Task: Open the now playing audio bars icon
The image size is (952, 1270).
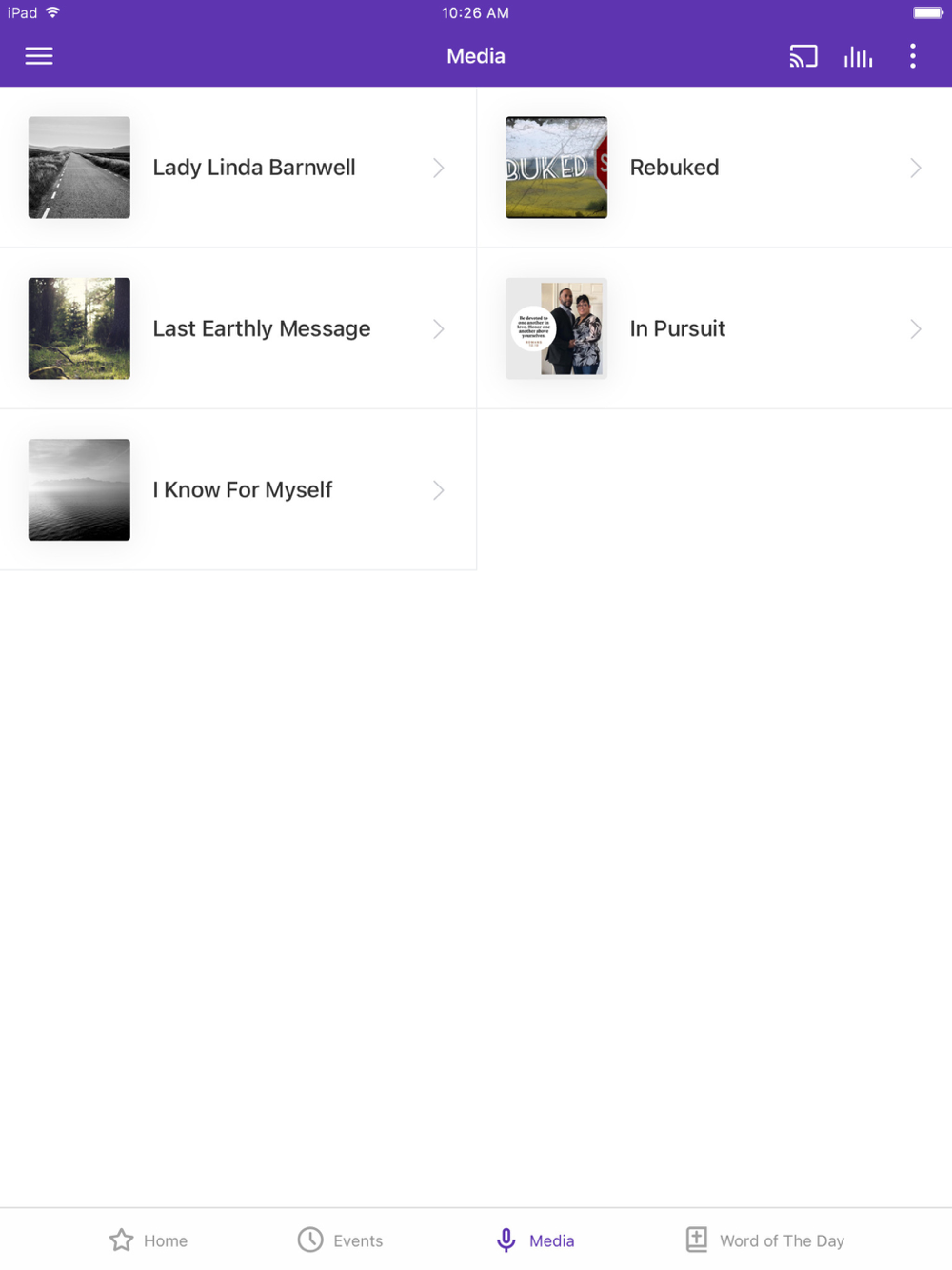Action: pos(858,56)
